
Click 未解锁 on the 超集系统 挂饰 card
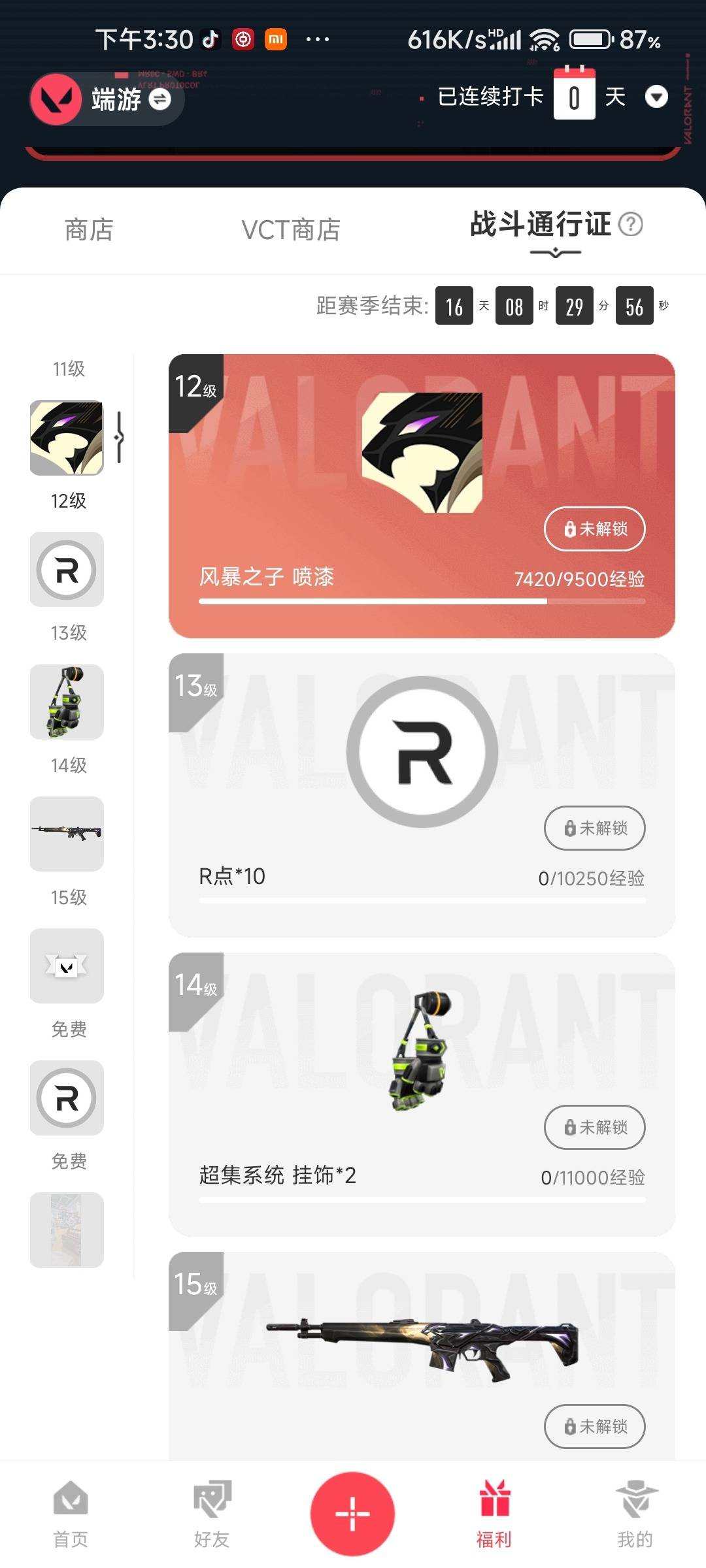(x=594, y=1128)
